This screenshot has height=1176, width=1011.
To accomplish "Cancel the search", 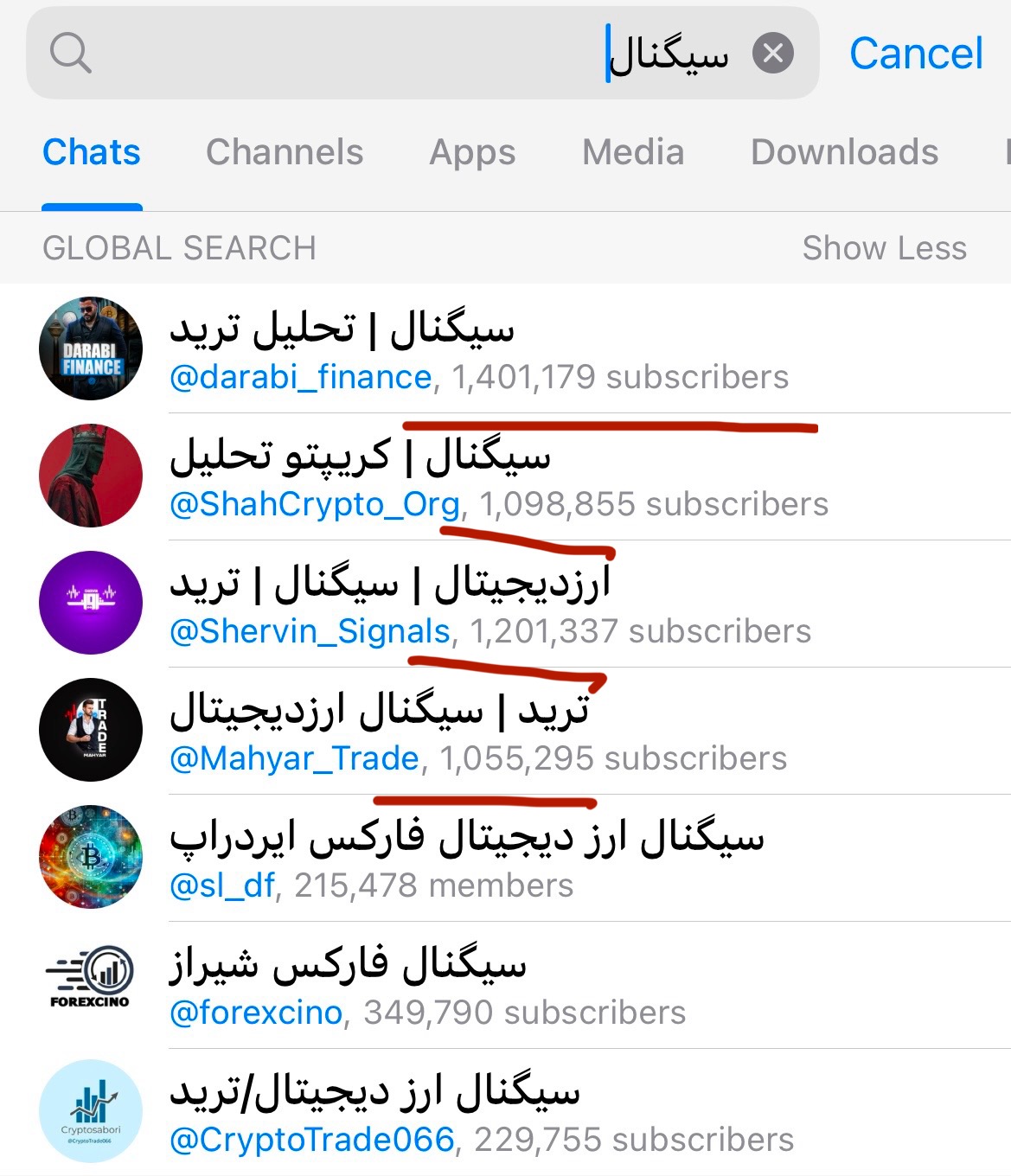I will click(x=915, y=54).
